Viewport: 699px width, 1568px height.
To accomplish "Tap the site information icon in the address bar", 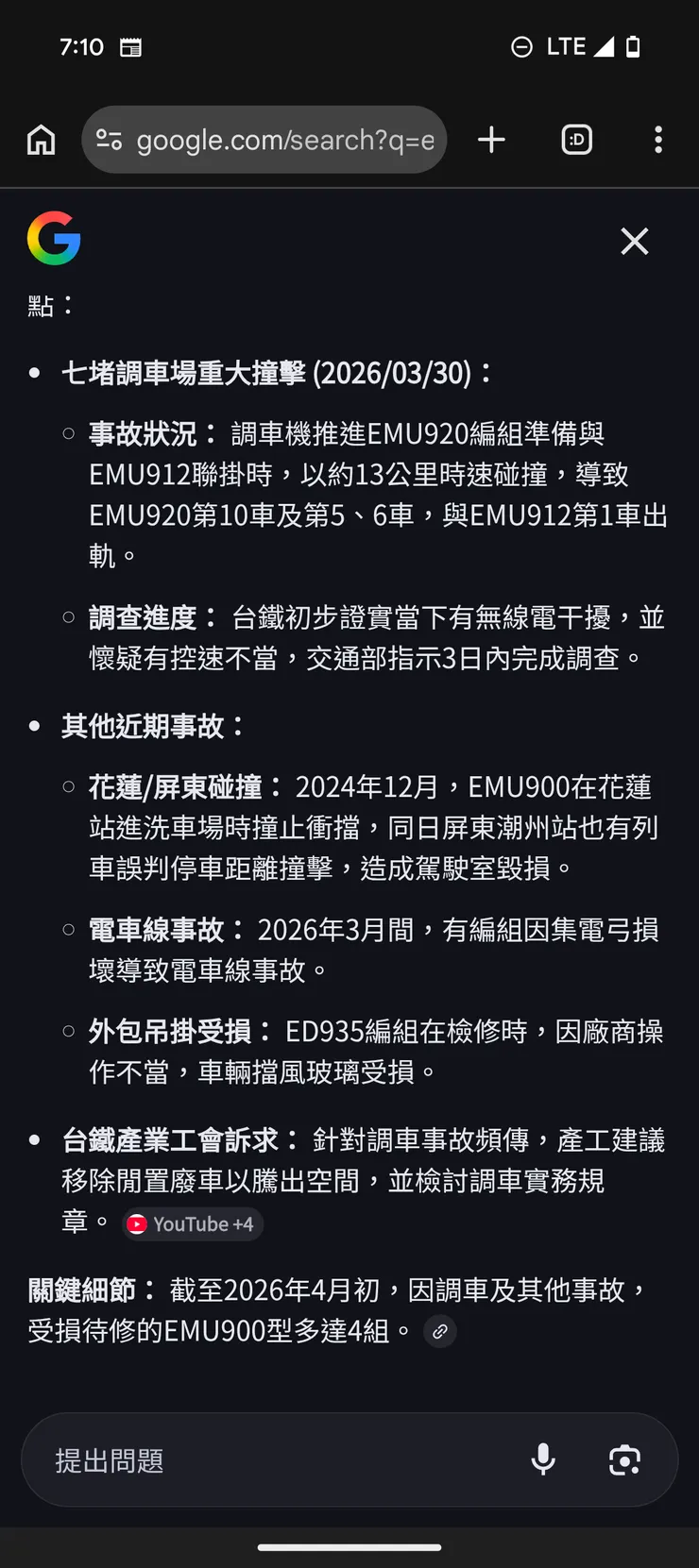I will point(109,139).
